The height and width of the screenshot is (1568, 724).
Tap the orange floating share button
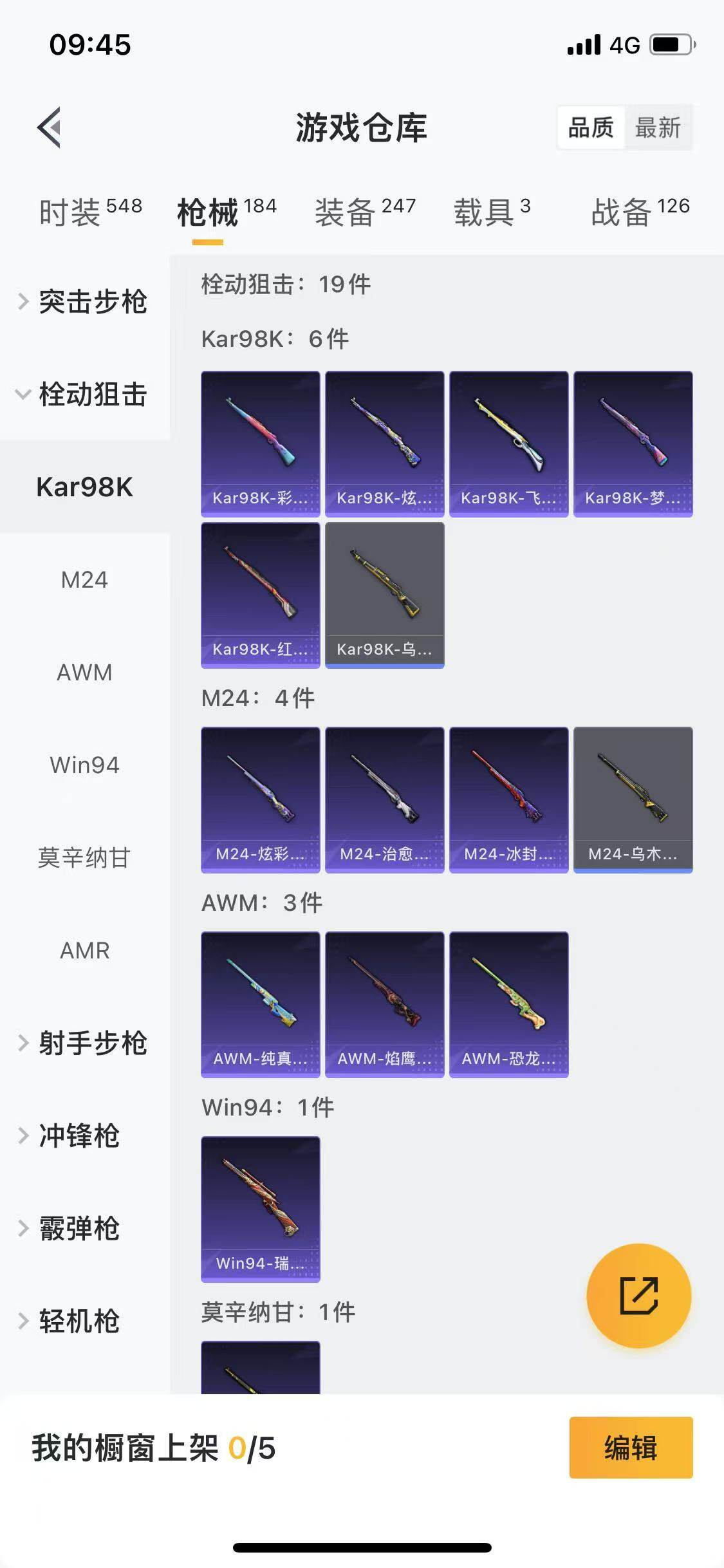click(638, 1295)
